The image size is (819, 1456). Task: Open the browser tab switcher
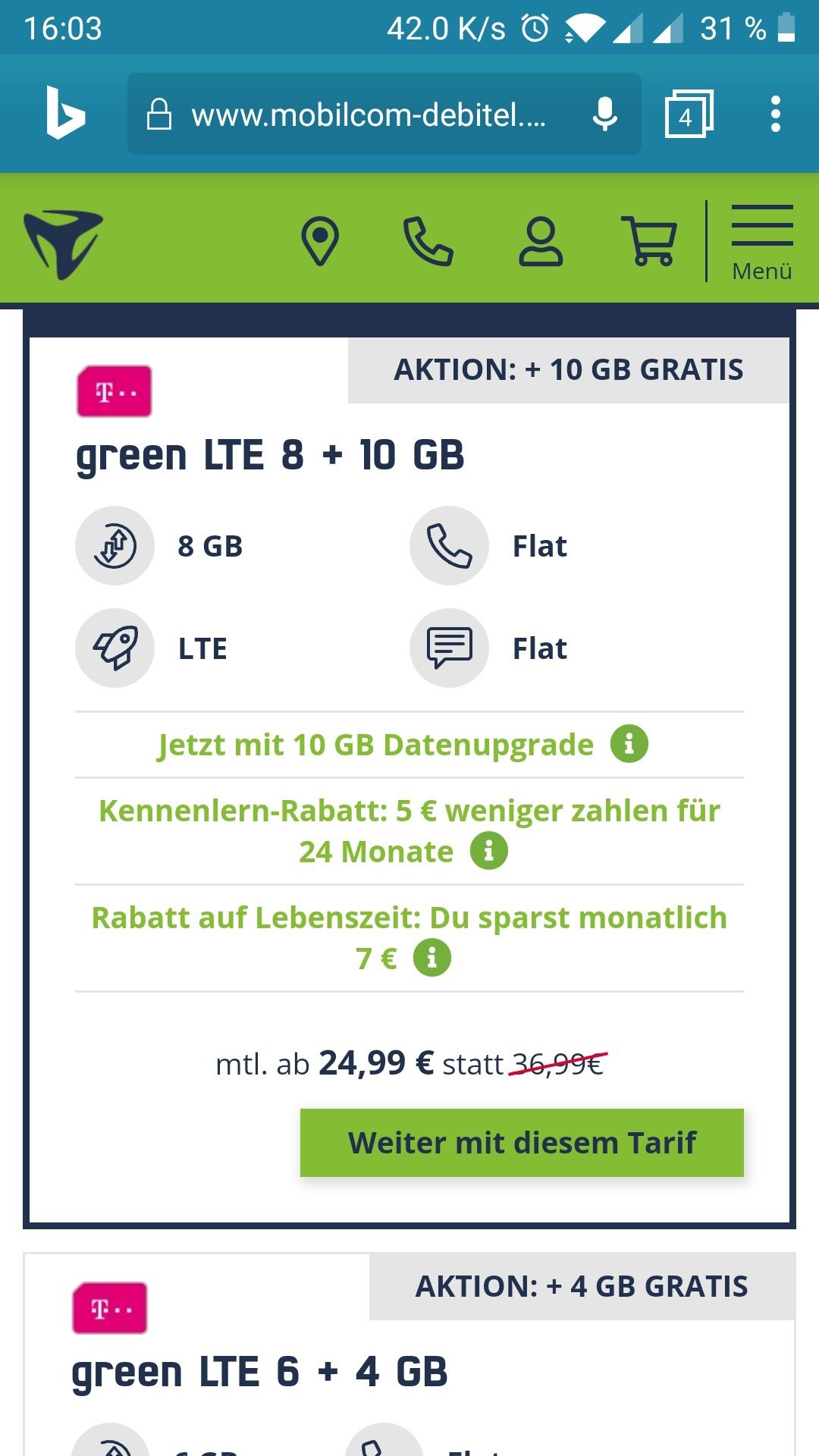pyautogui.click(x=689, y=115)
